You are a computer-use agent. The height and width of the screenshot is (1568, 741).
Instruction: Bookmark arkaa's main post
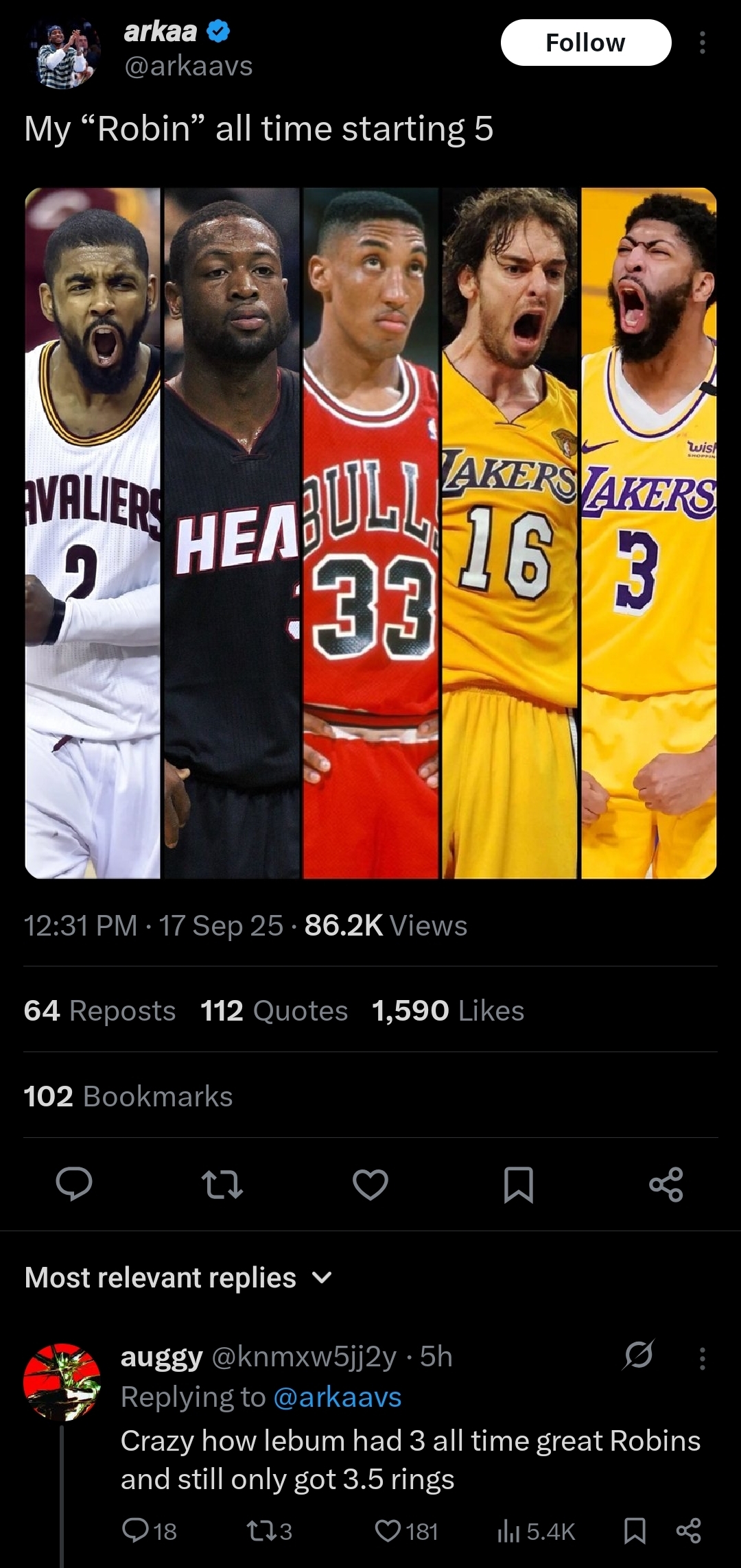point(518,1184)
